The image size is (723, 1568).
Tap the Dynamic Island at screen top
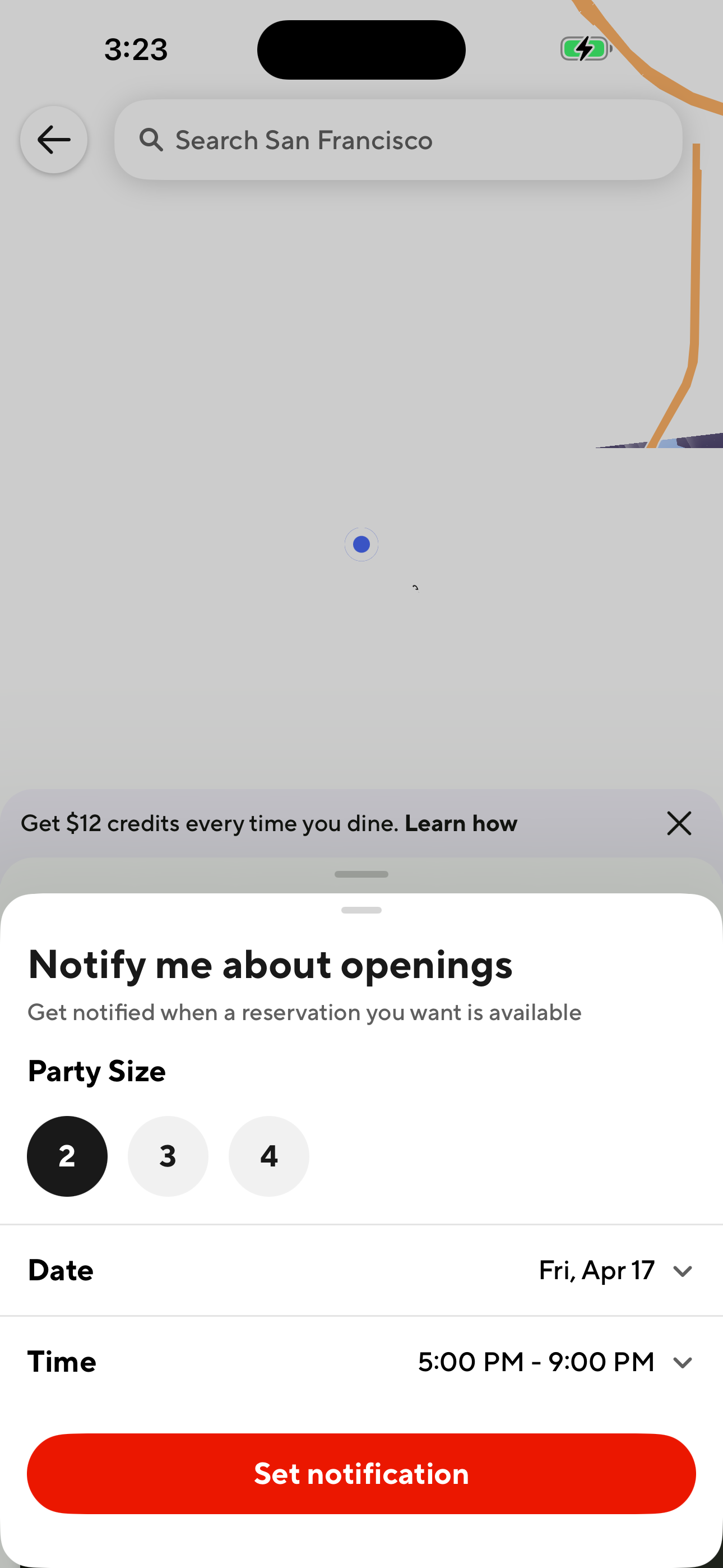tap(361, 49)
